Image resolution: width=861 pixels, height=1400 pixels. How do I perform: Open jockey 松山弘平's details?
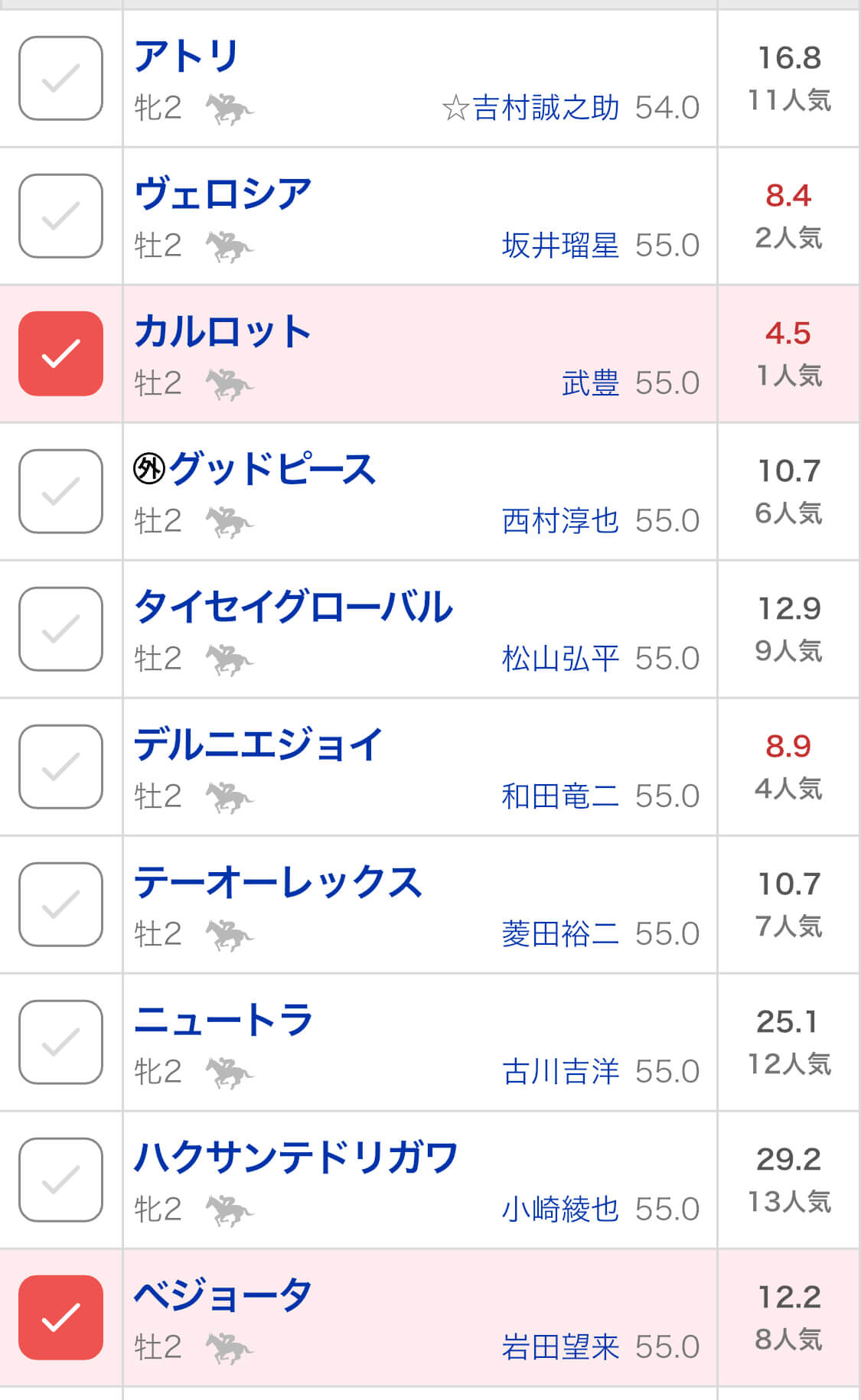coord(560,658)
